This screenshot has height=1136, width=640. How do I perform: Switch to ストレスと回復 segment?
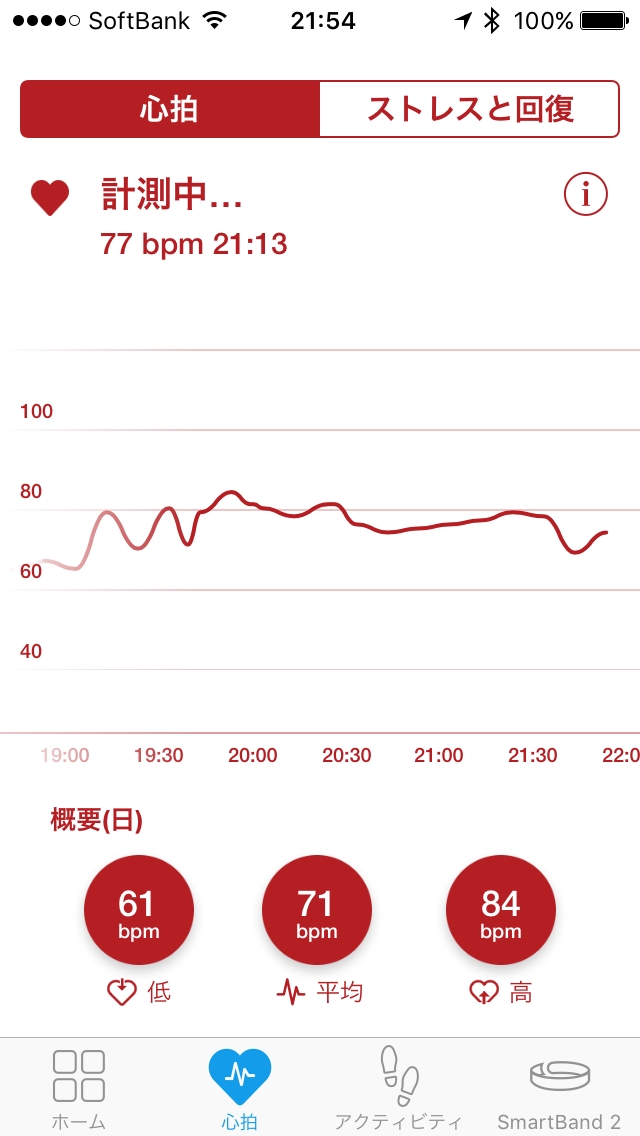470,109
